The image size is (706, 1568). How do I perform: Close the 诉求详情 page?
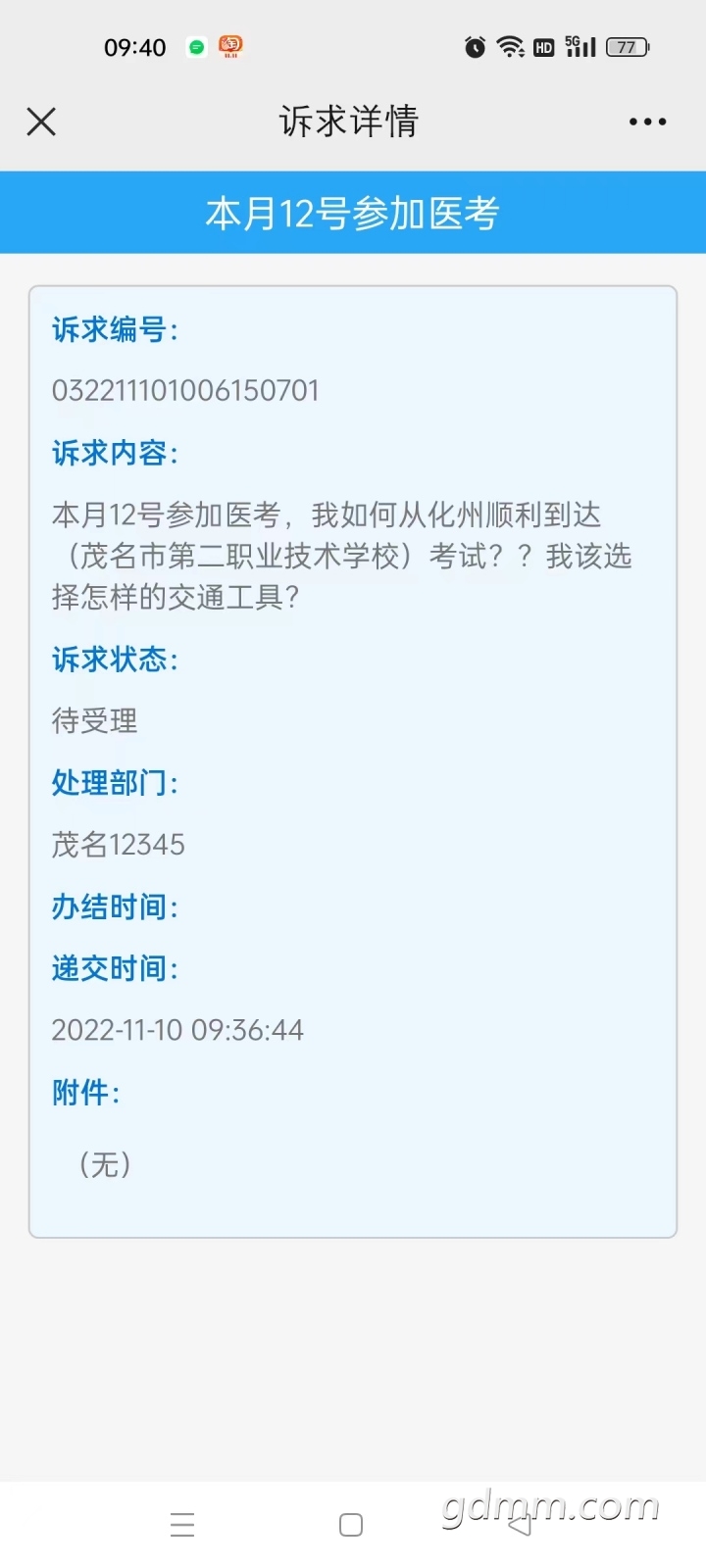pyautogui.click(x=41, y=122)
